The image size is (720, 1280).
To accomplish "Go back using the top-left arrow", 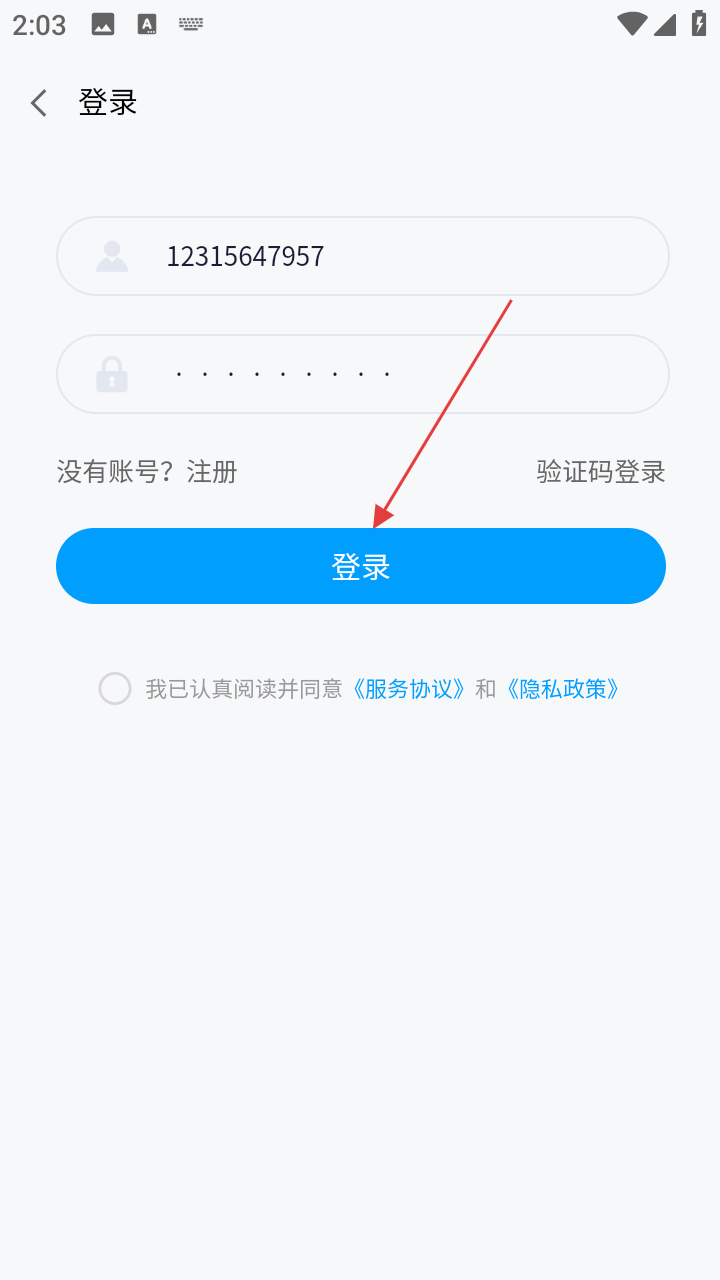I will point(39,103).
